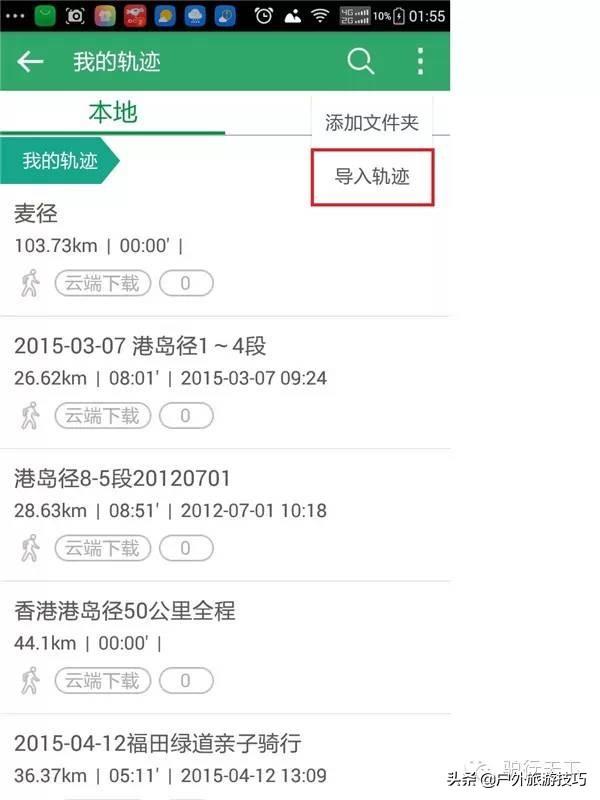
Task: Tap 云端下载 under 港岛径8-5段20120701
Action: pyautogui.click(x=102, y=548)
